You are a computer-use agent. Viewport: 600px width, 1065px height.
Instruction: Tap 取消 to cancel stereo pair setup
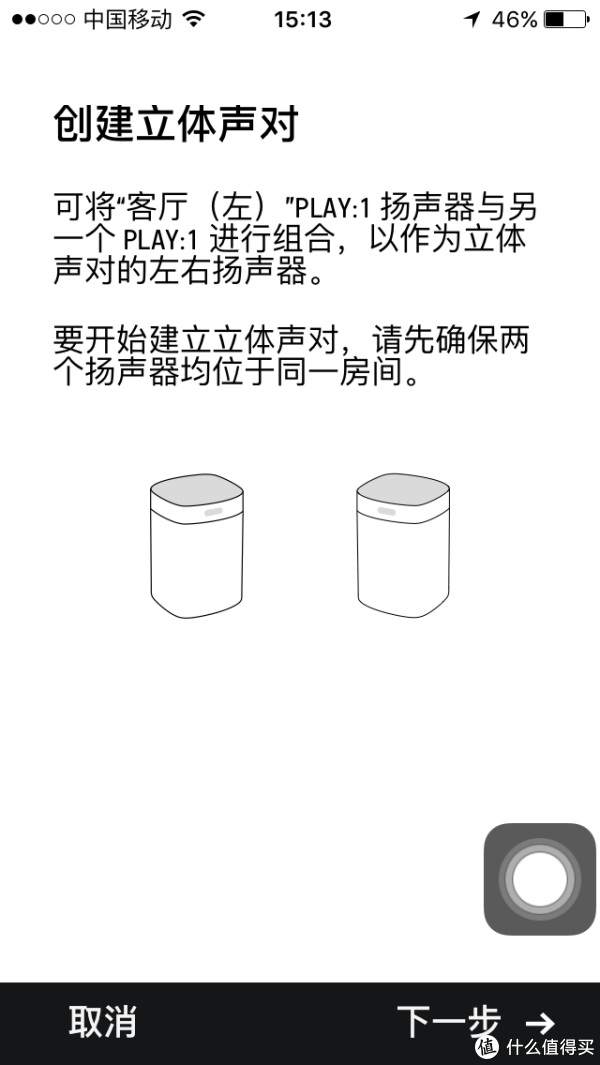(x=102, y=1022)
